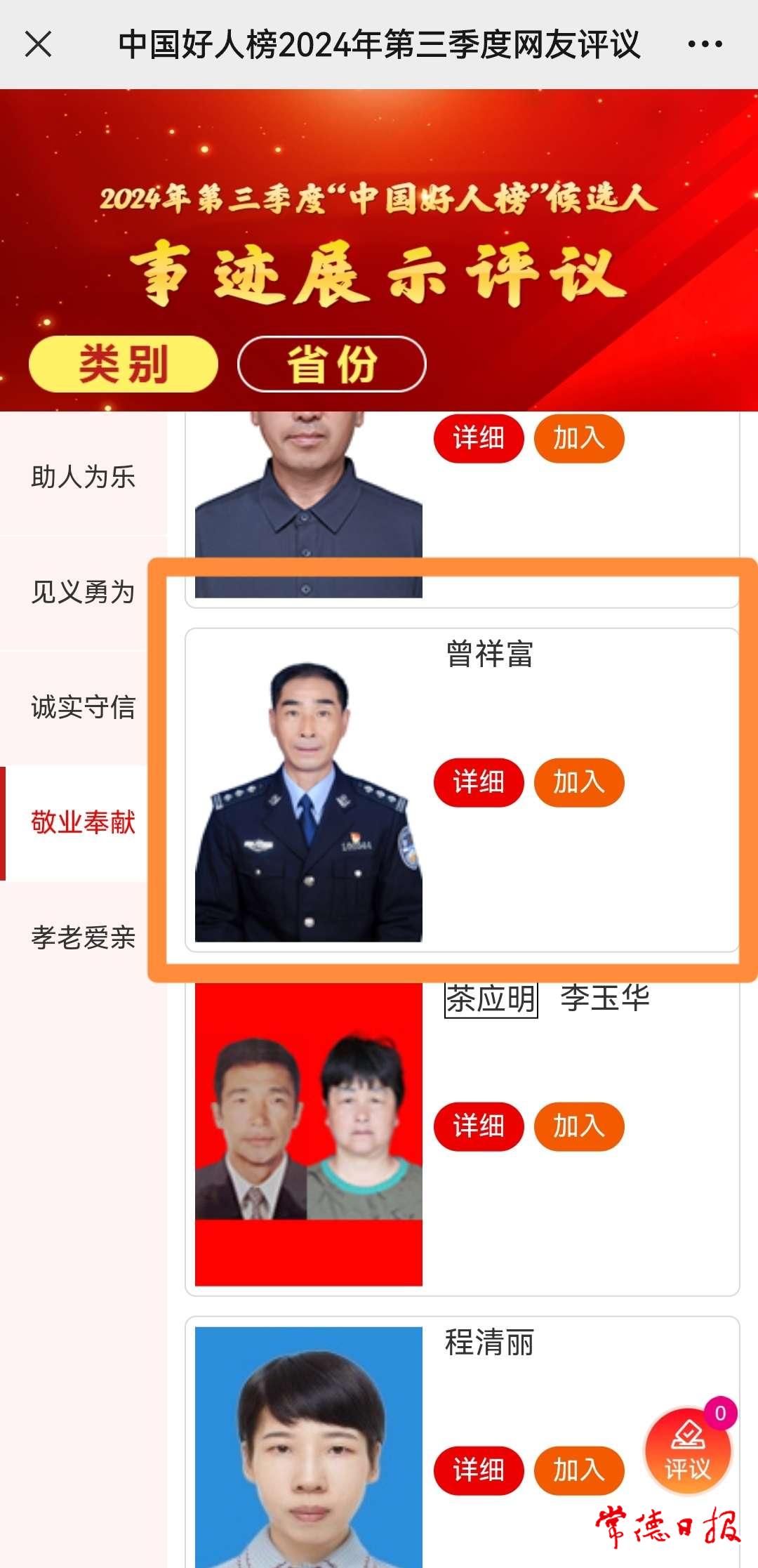
Task: View 详细 for 程清丽
Action: (x=479, y=1470)
